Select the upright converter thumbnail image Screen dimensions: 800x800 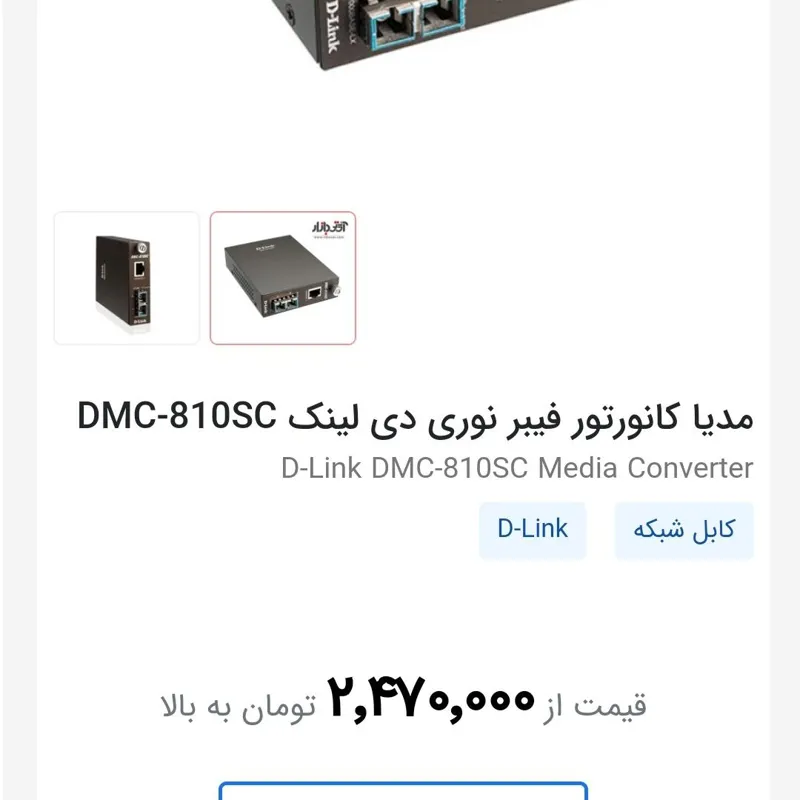click(x=126, y=278)
